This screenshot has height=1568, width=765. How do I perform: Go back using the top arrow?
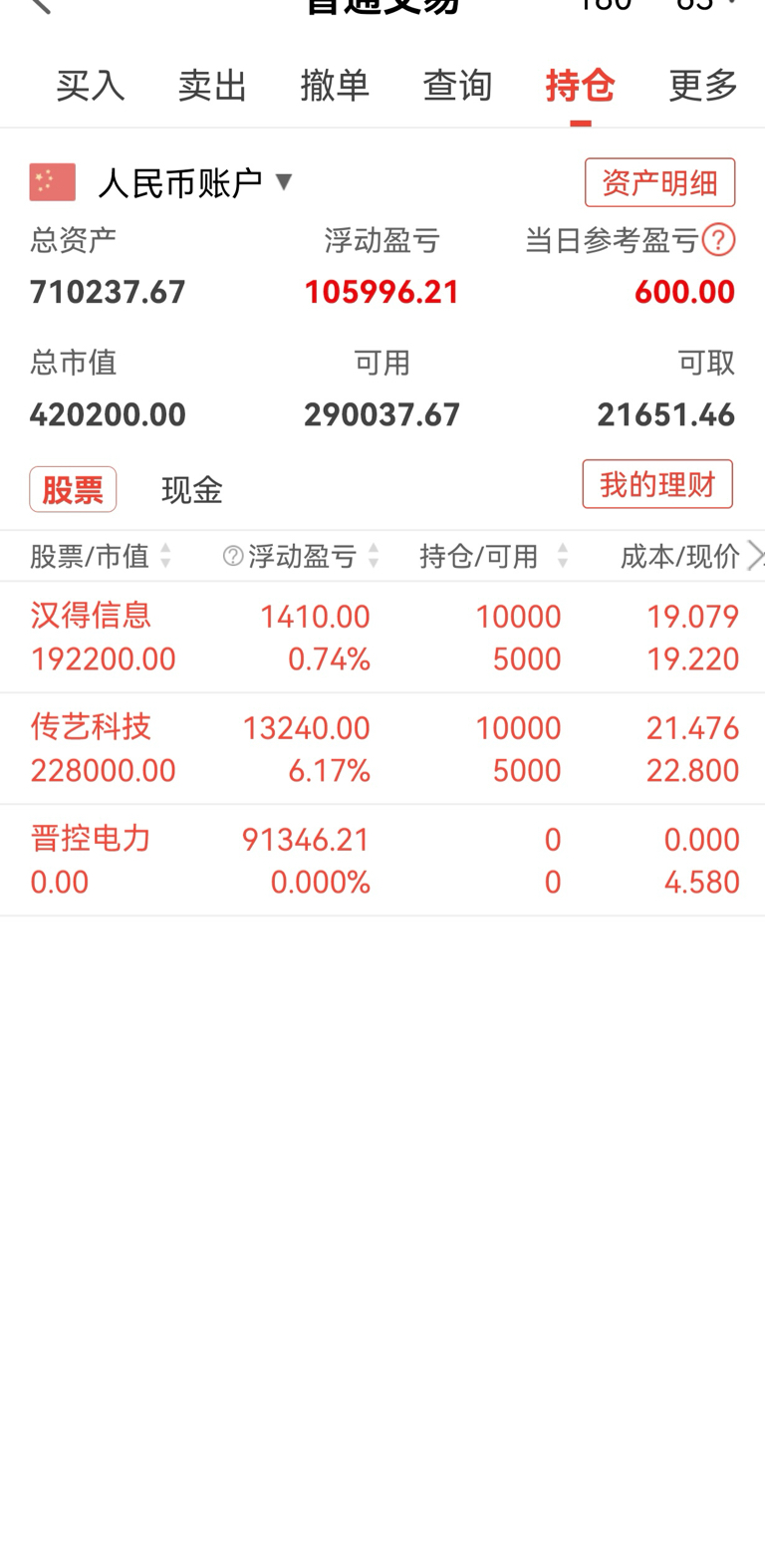(x=40, y=6)
